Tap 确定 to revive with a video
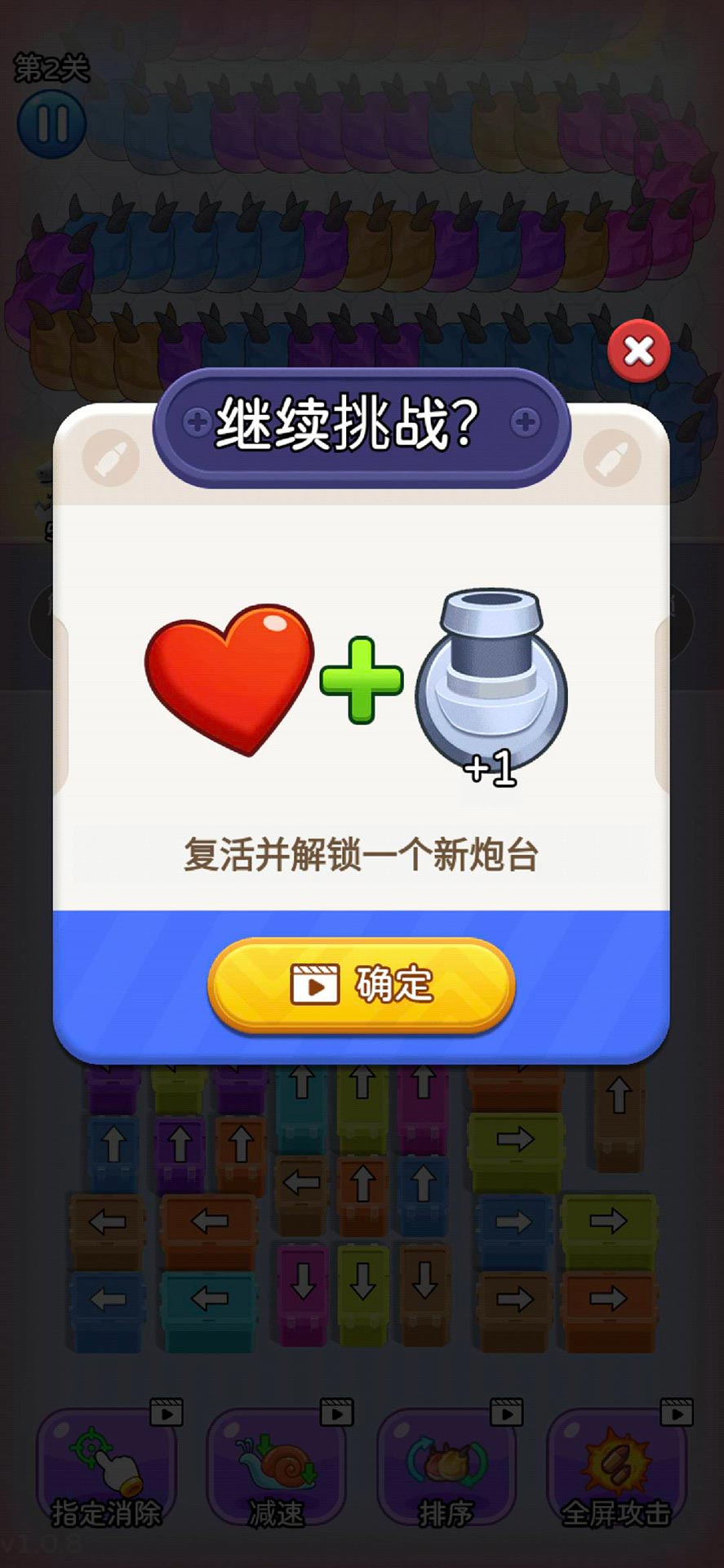 point(362,984)
